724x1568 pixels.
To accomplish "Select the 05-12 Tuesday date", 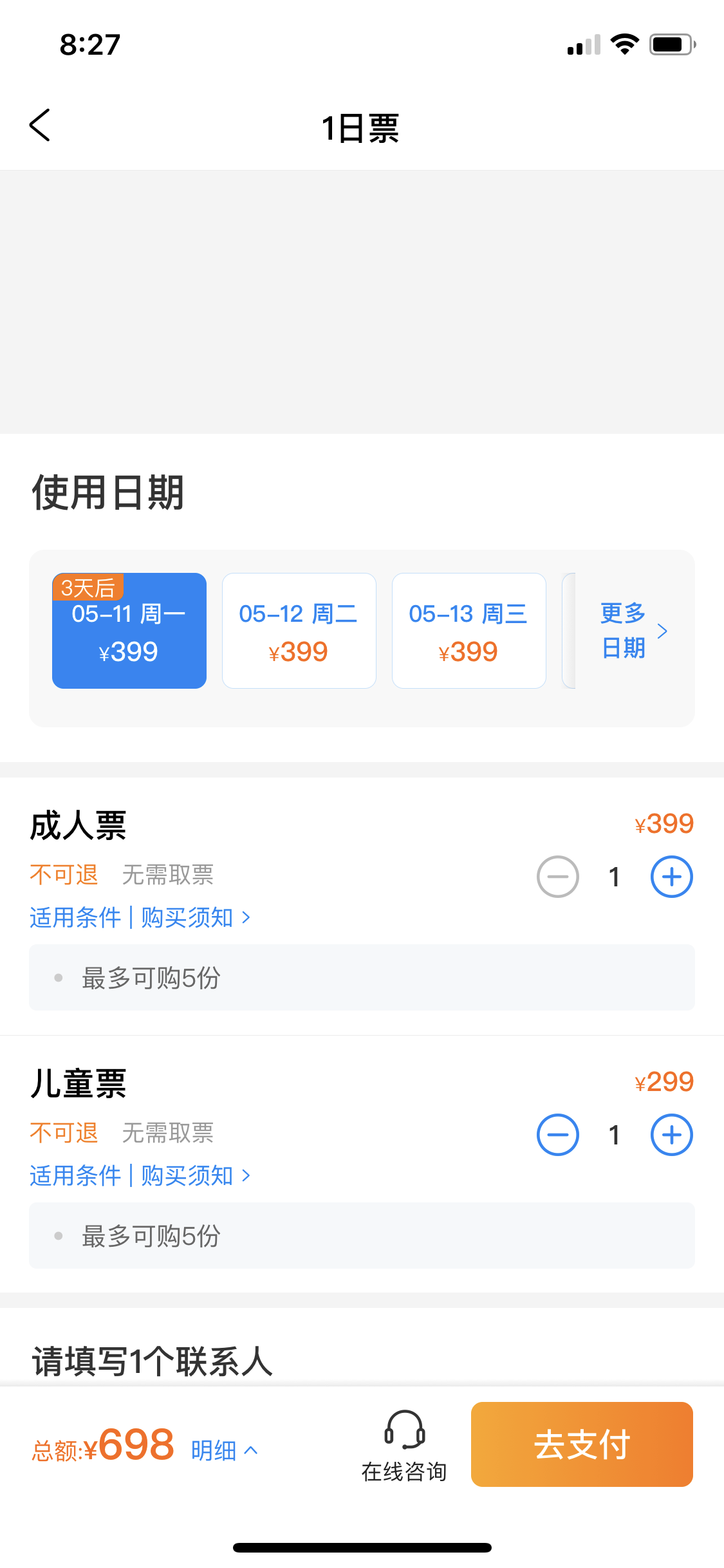I will pyautogui.click(x=299, y=631).
